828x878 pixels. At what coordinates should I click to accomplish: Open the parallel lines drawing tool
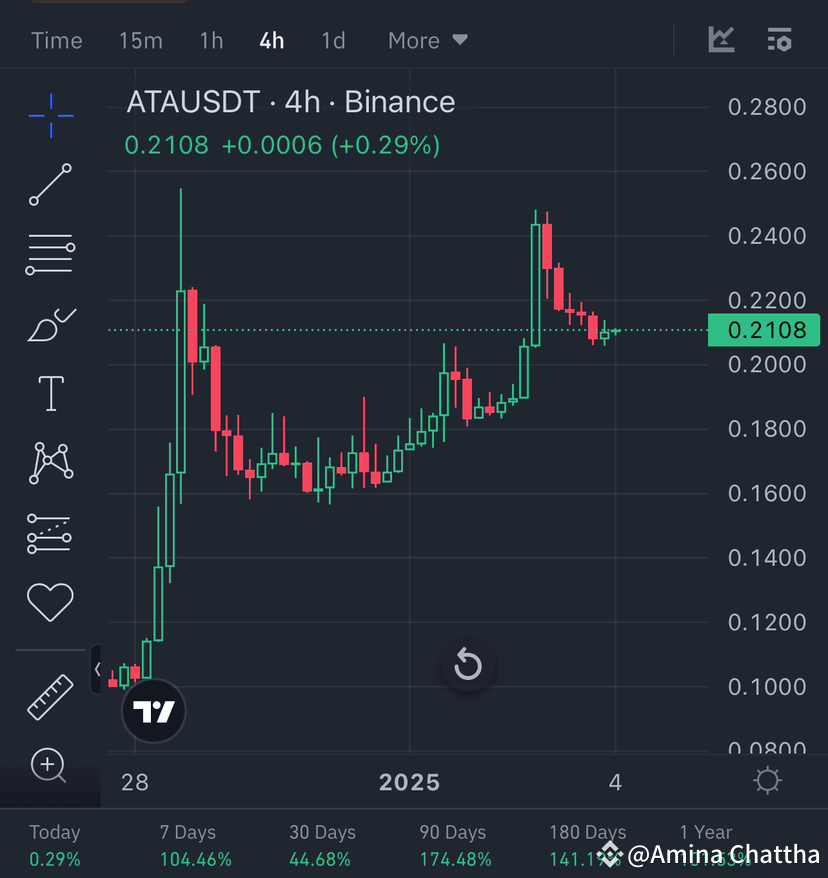pyautogui.click(x=50, y=253)
